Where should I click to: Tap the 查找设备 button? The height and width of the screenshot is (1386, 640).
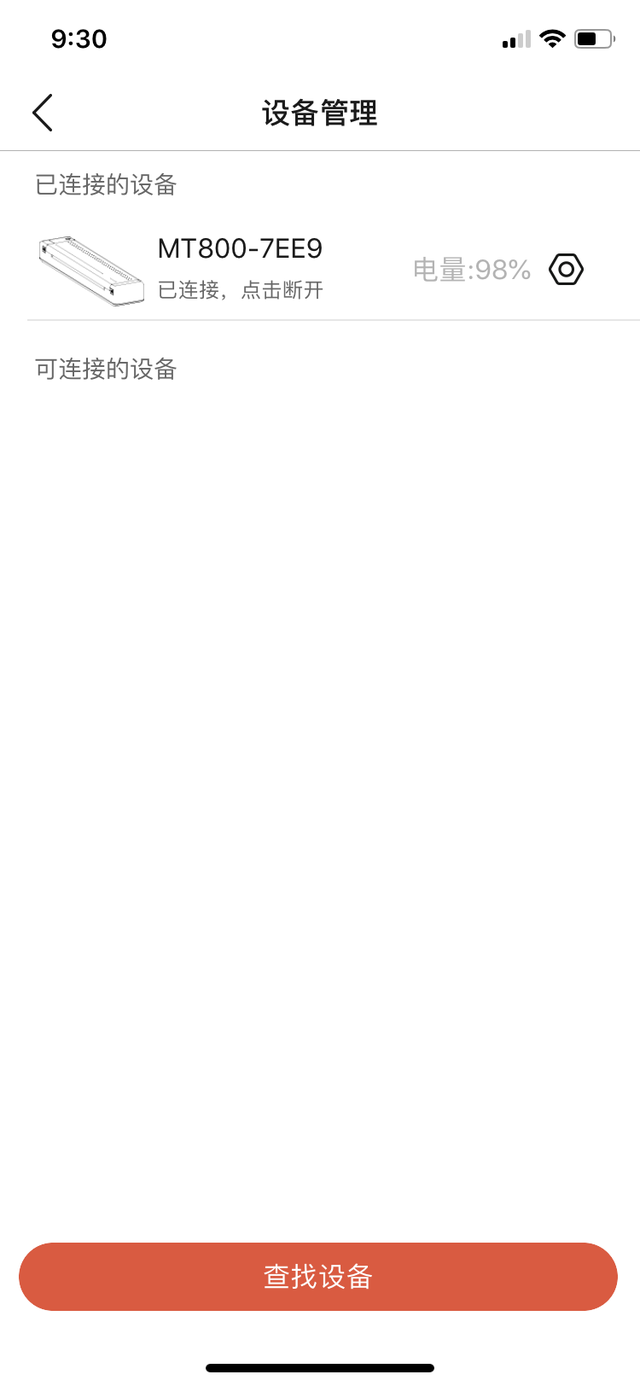318,1276
